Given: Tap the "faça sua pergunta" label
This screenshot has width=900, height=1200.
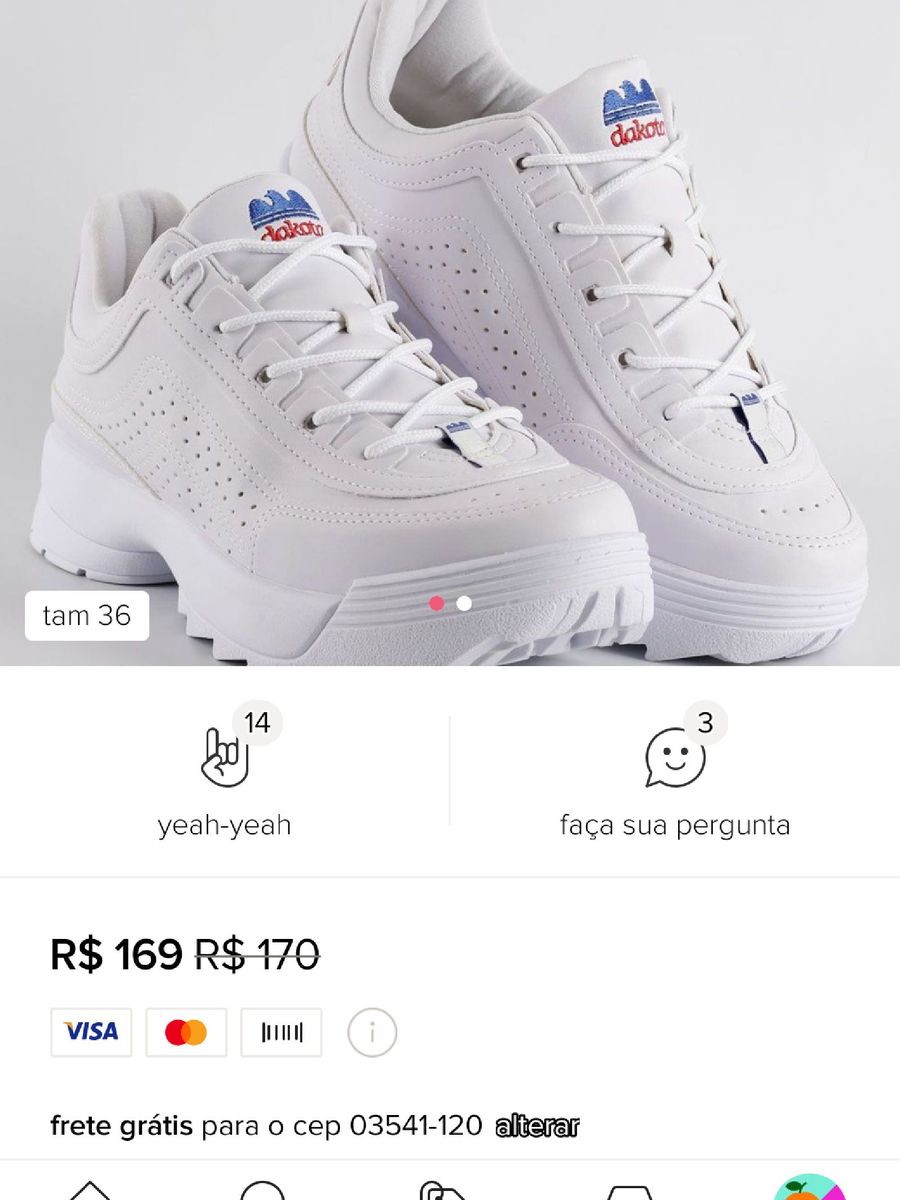Looking at the screenshot, I should click(x=674, y=825).
